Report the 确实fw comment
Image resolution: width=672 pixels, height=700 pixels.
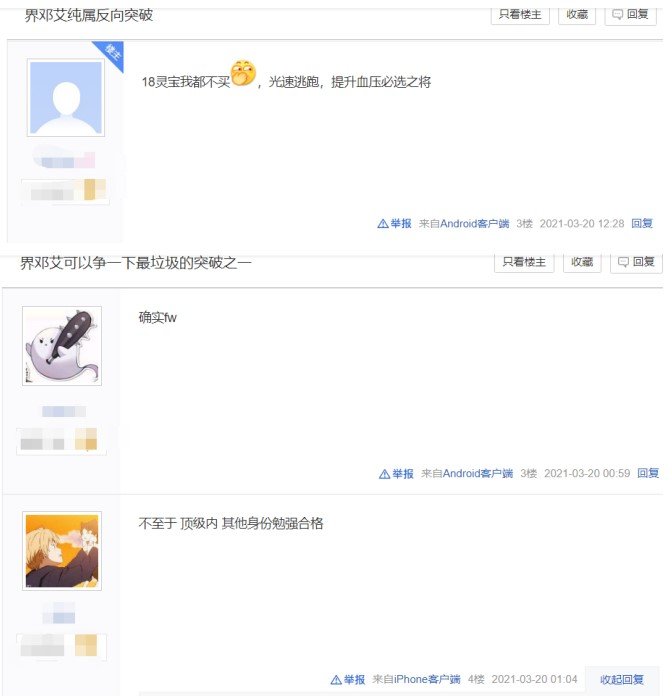coord(396,474)
